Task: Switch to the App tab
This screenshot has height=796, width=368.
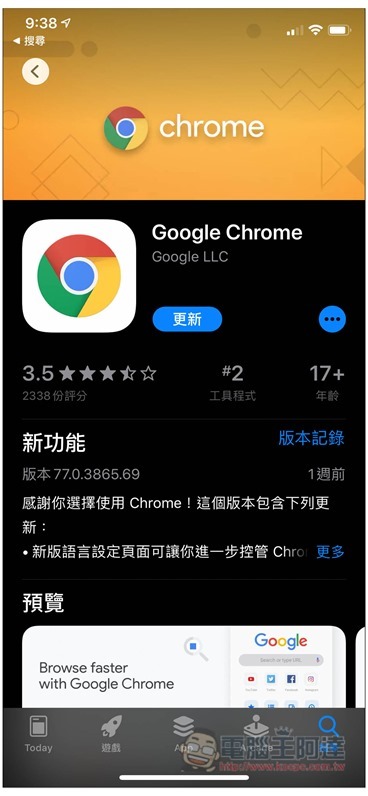Action: click(184, 735)
